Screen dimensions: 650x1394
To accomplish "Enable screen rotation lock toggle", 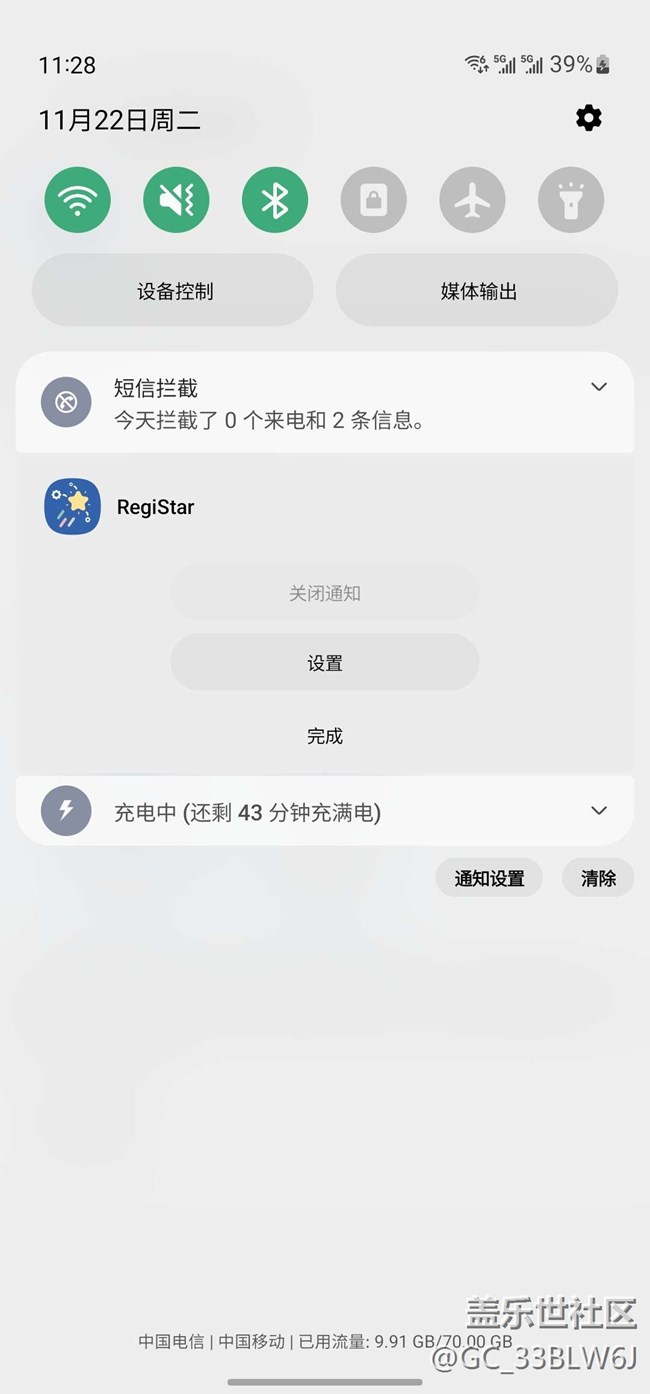I will (x=373, y=200).
